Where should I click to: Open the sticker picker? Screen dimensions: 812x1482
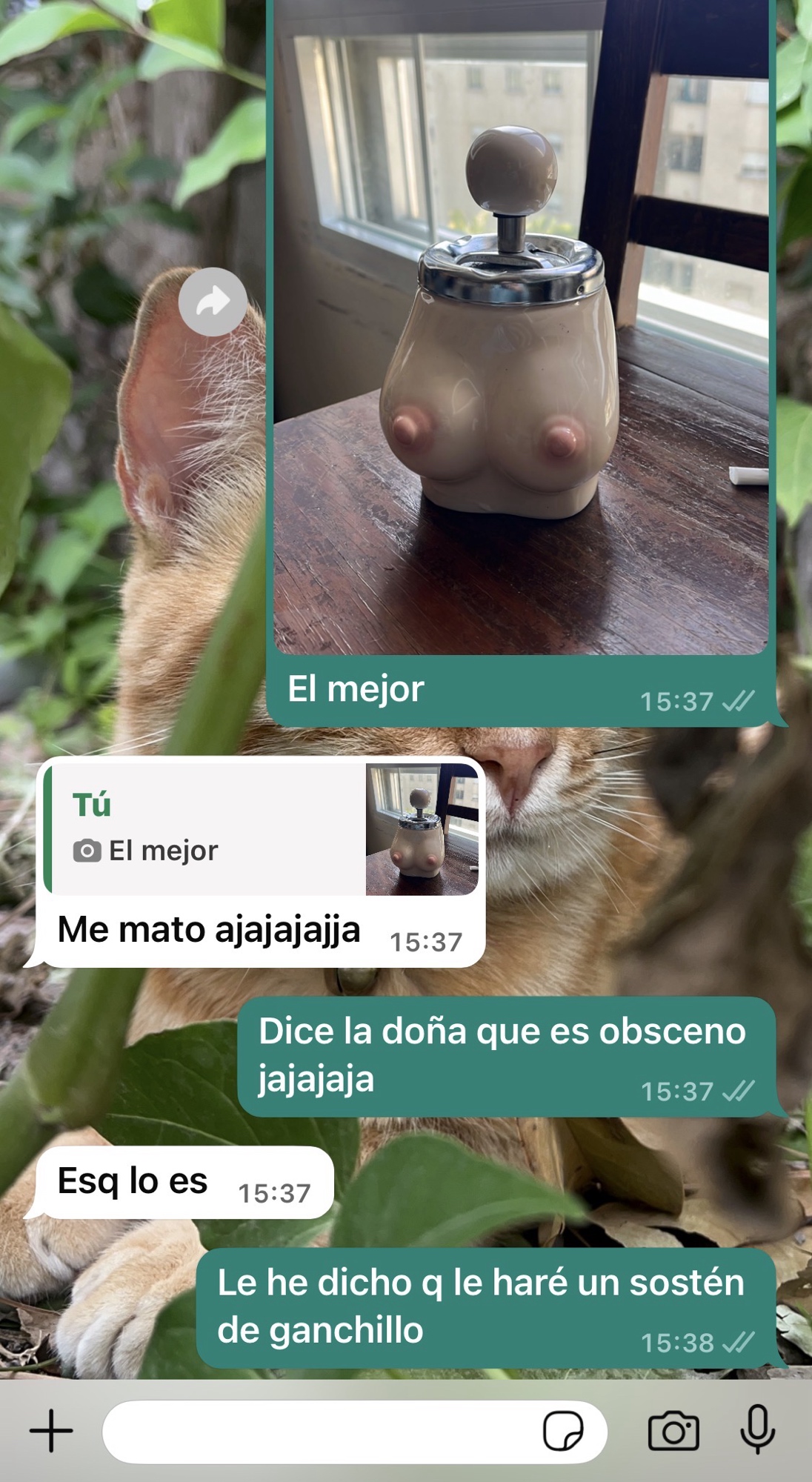point(563,1431)
